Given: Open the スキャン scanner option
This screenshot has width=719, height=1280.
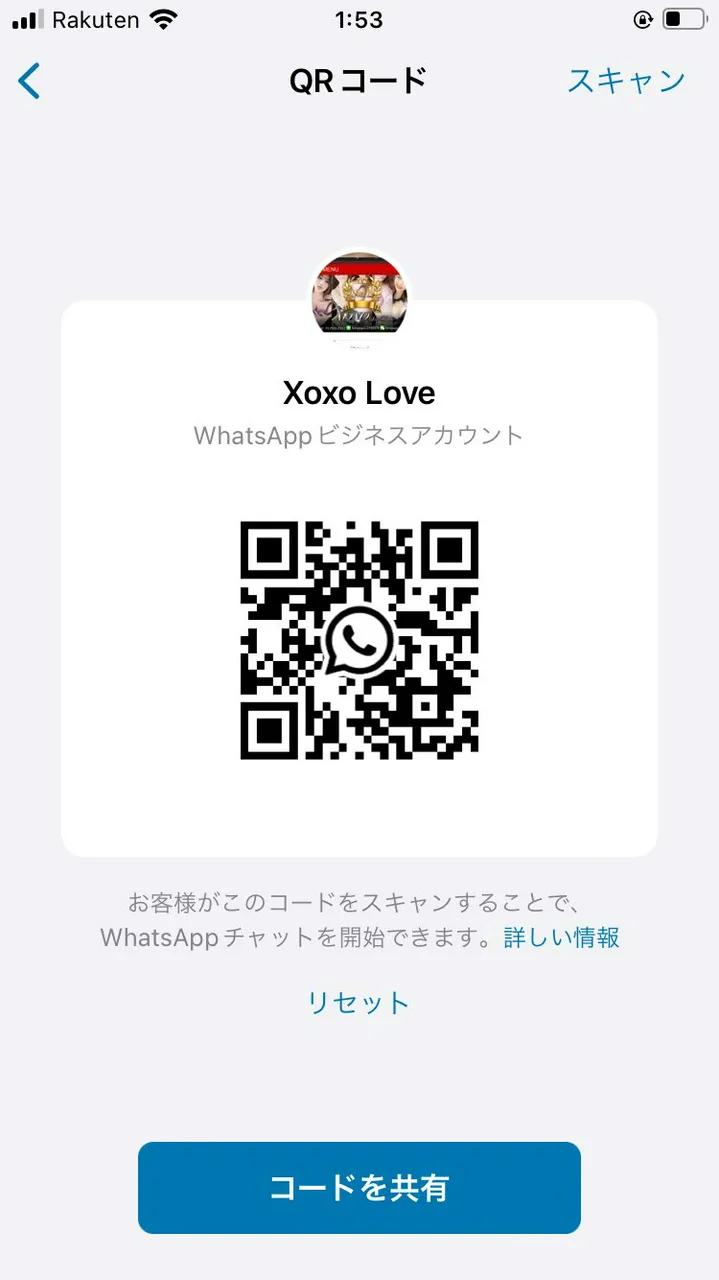Looking at the screenshot, I should [626, 81].
